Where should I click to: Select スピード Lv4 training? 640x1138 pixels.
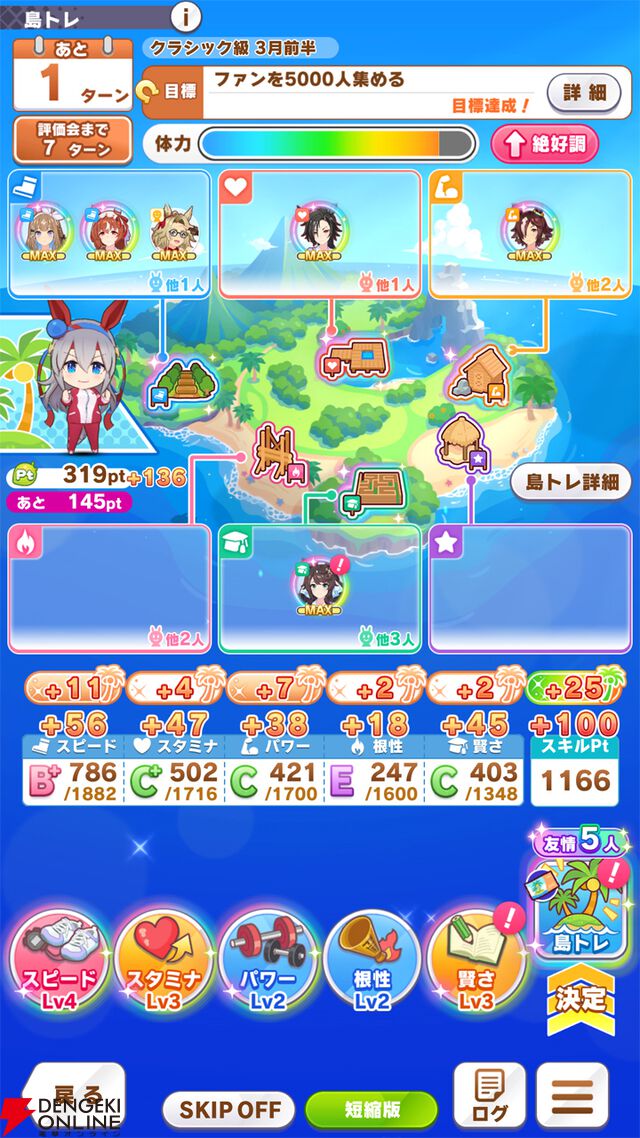[59, 960]
